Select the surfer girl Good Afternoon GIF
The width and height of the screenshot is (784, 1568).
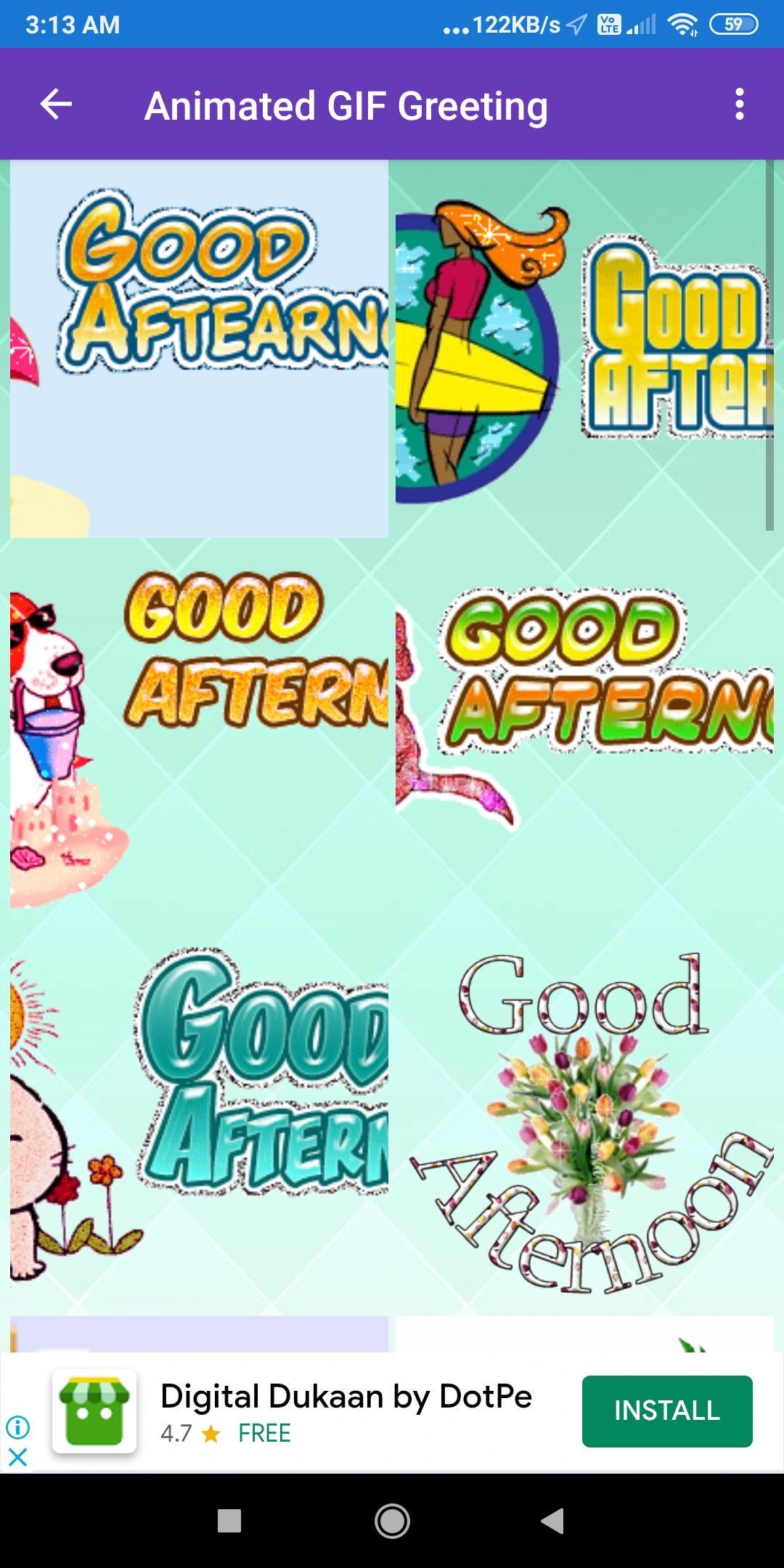coord(584,348)
